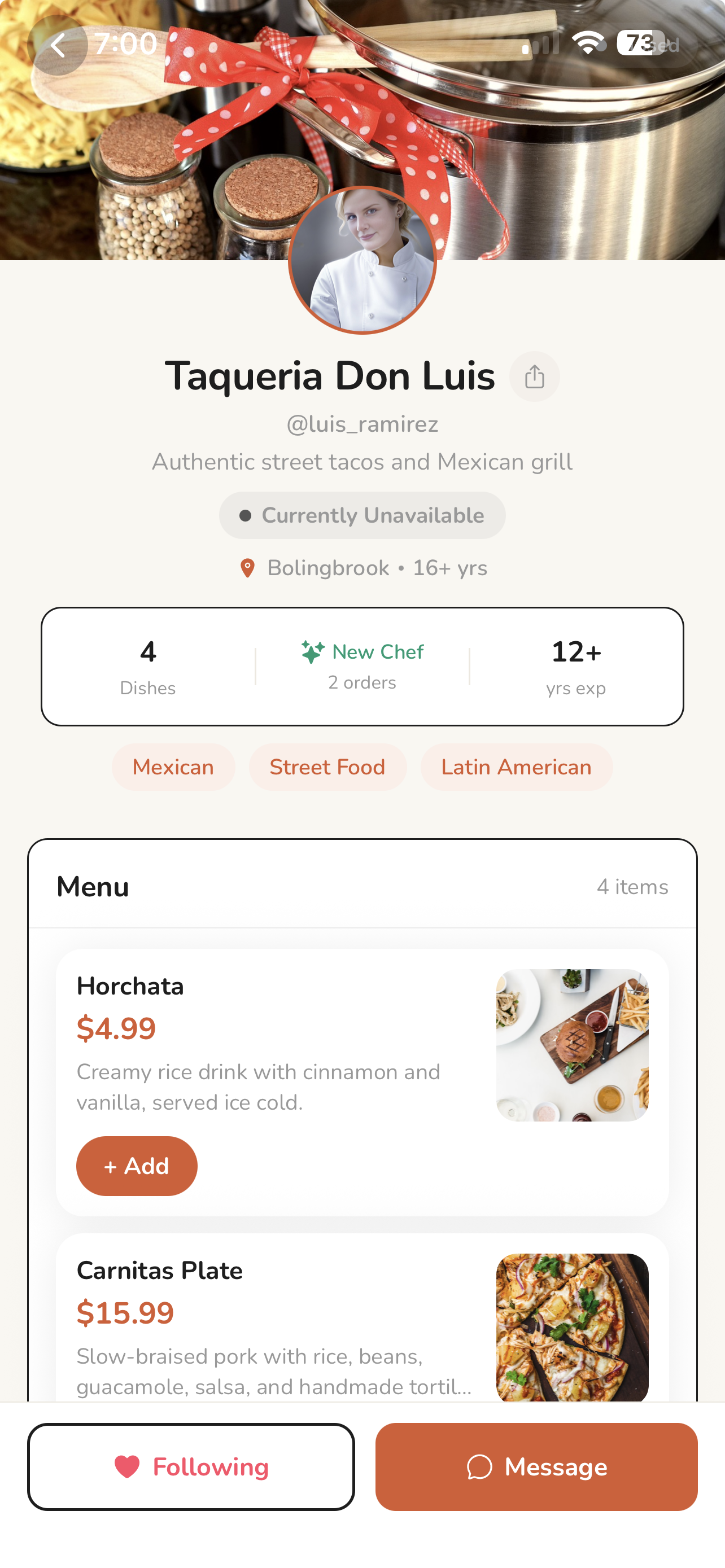Select the Latin American cuisine chip
725x1568 pixels.
pos(516,767)
